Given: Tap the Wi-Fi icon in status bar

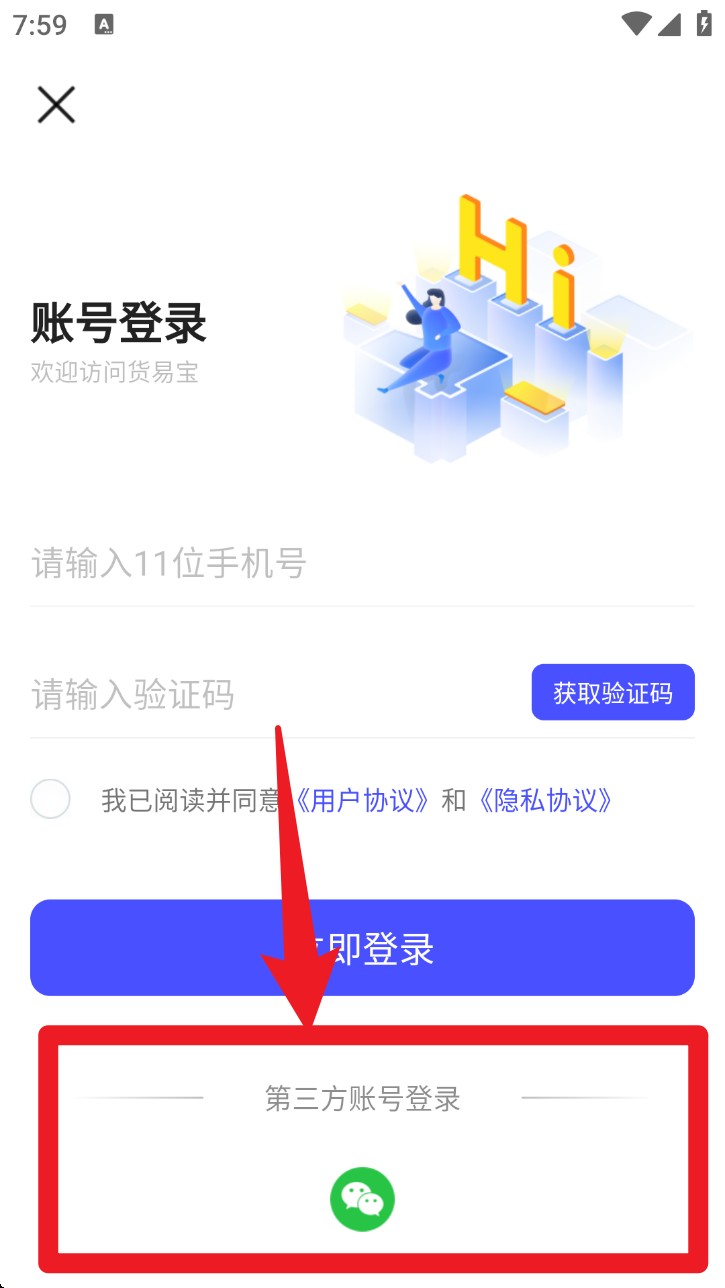Looking at the screenshot, I should coord(636,24).
